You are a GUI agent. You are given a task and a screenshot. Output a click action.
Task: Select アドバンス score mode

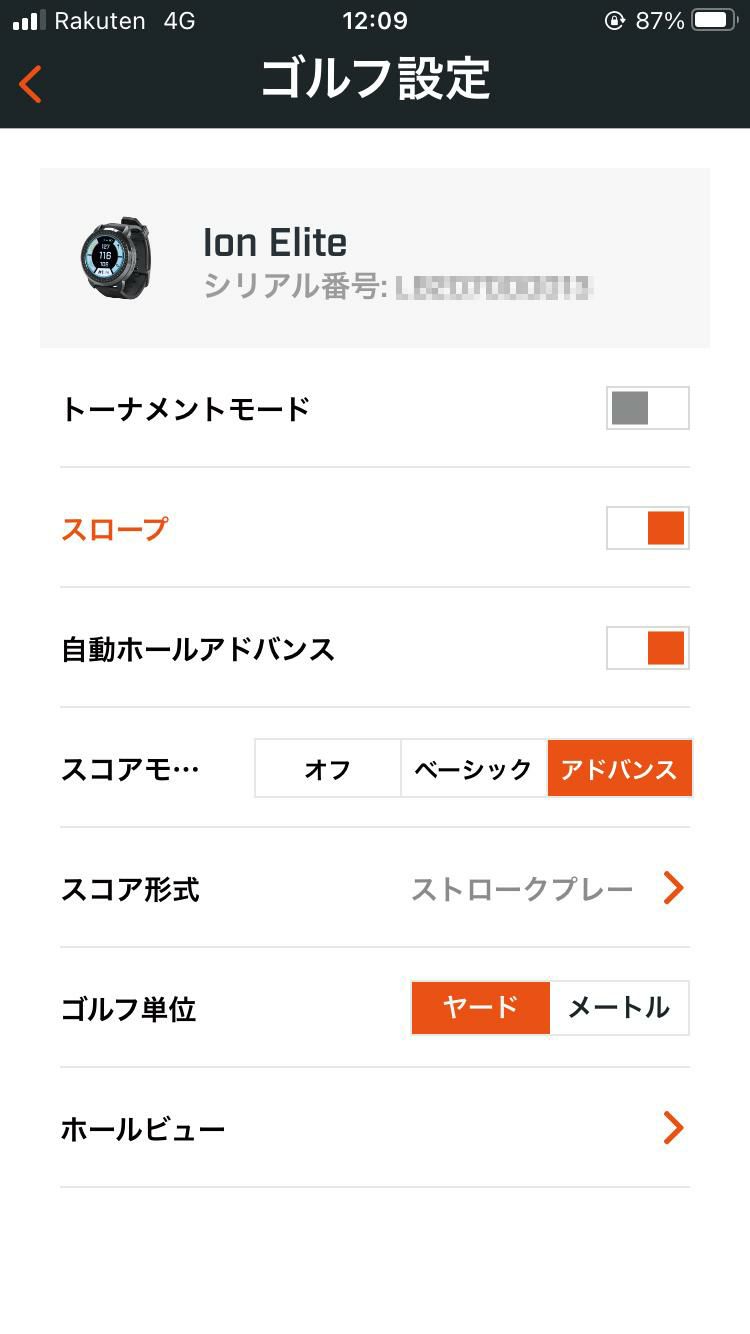(618, 768)
